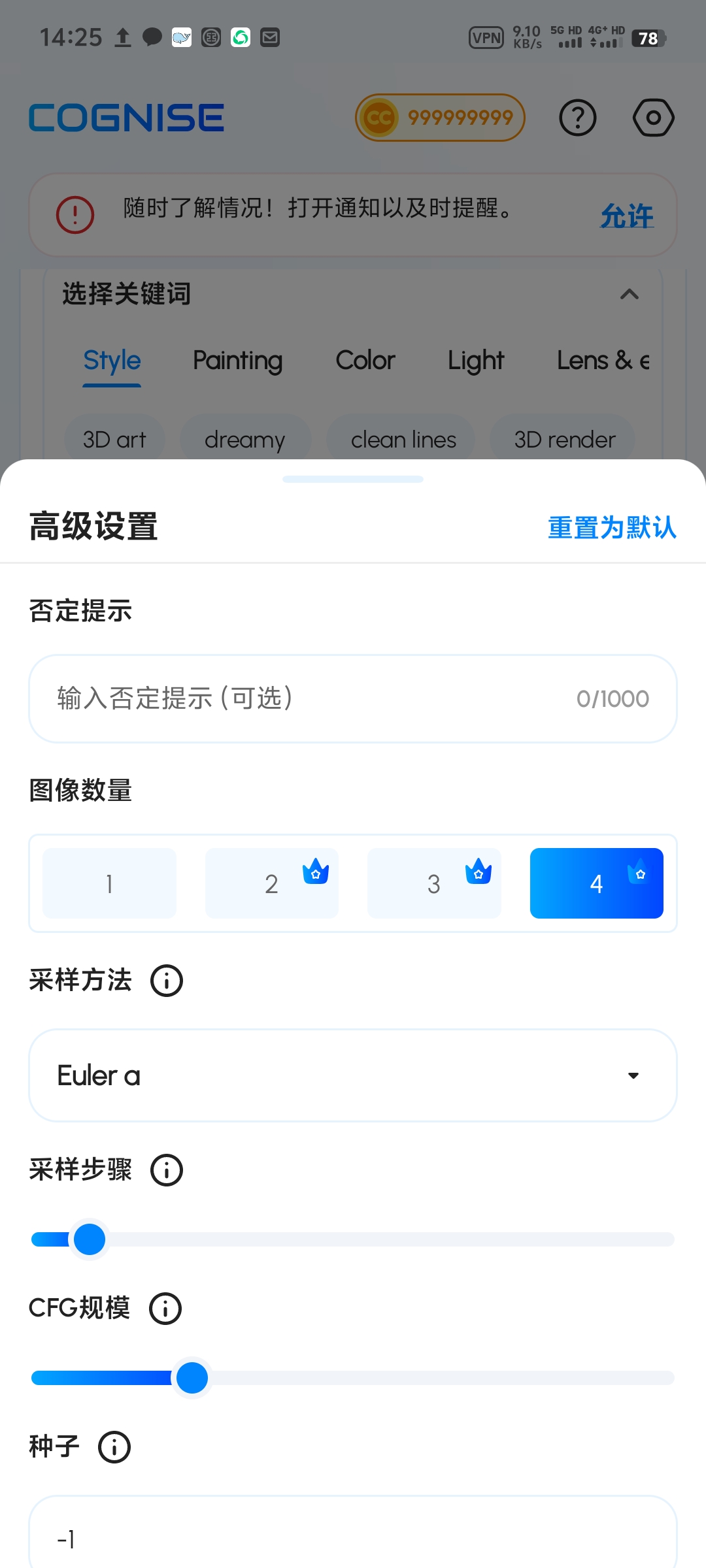Screen dimensions: 706x1568
Task: Open the info tooltip beside 采样方法
Action: [167, 980]
